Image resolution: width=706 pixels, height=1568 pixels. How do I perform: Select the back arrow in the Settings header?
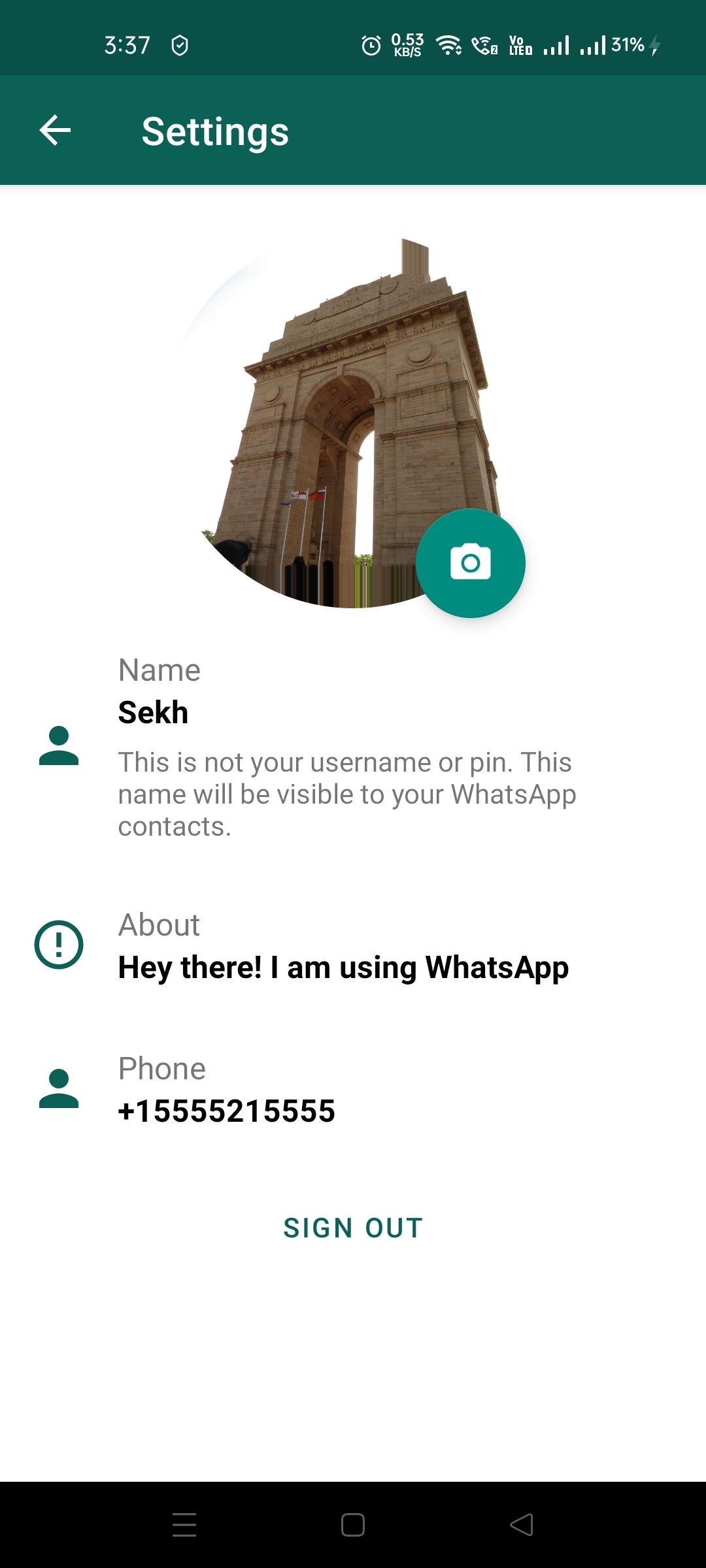tap(55, 130)
